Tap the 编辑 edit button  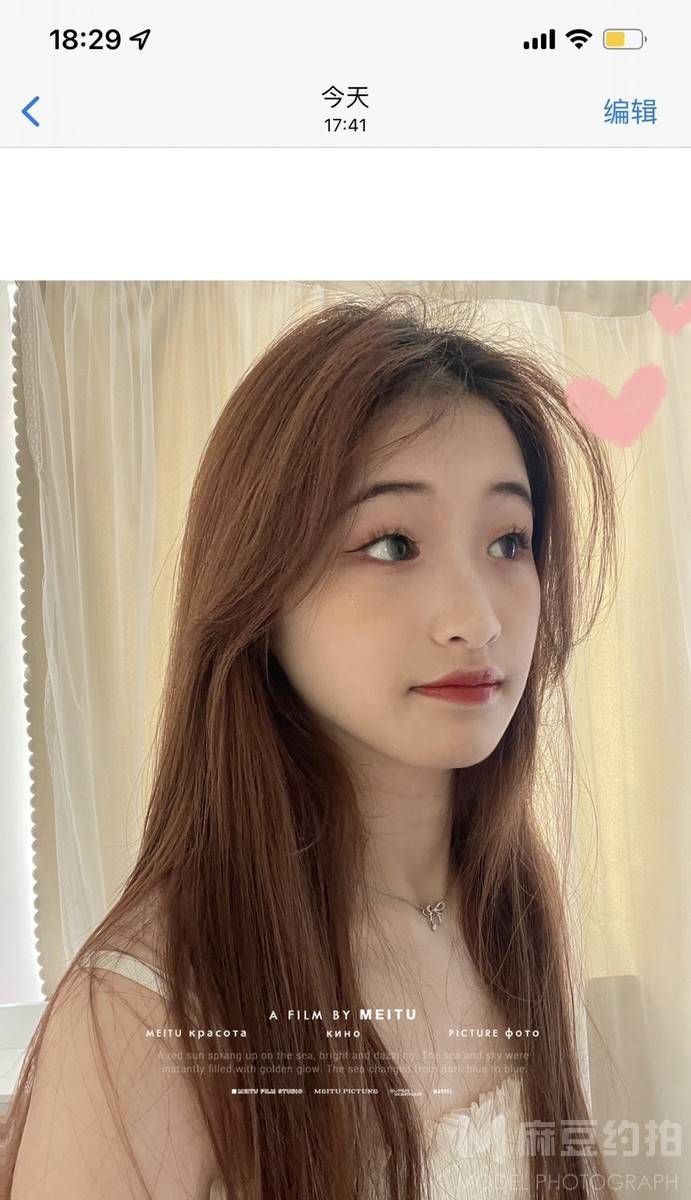pyautogui.click(x=630, y=111)
